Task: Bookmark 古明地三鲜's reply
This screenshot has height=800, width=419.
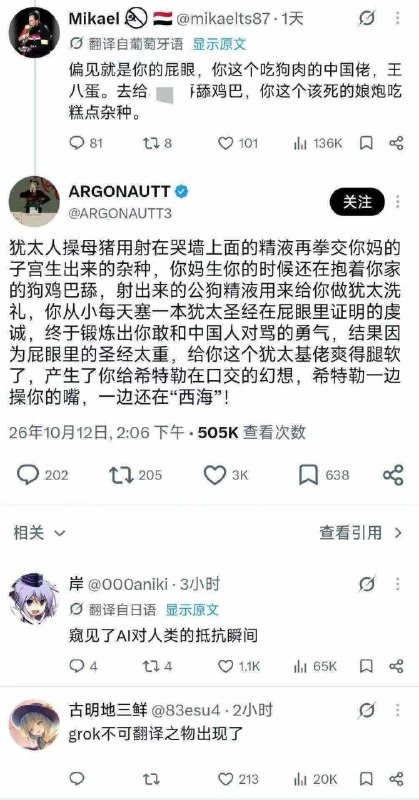Action: click(x=366, y=779)
